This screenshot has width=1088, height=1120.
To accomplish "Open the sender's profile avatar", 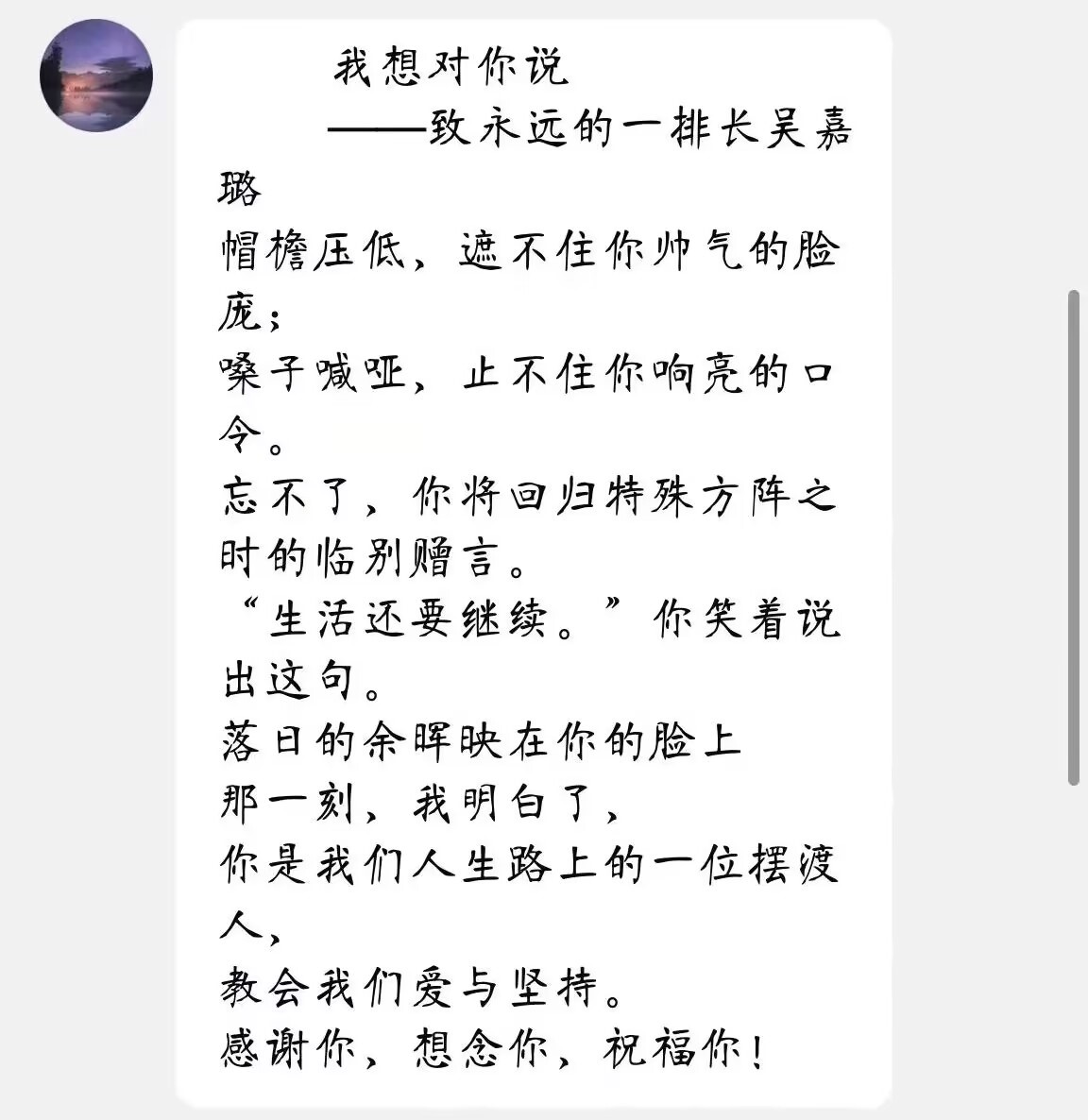I will [x=96, y=76].
